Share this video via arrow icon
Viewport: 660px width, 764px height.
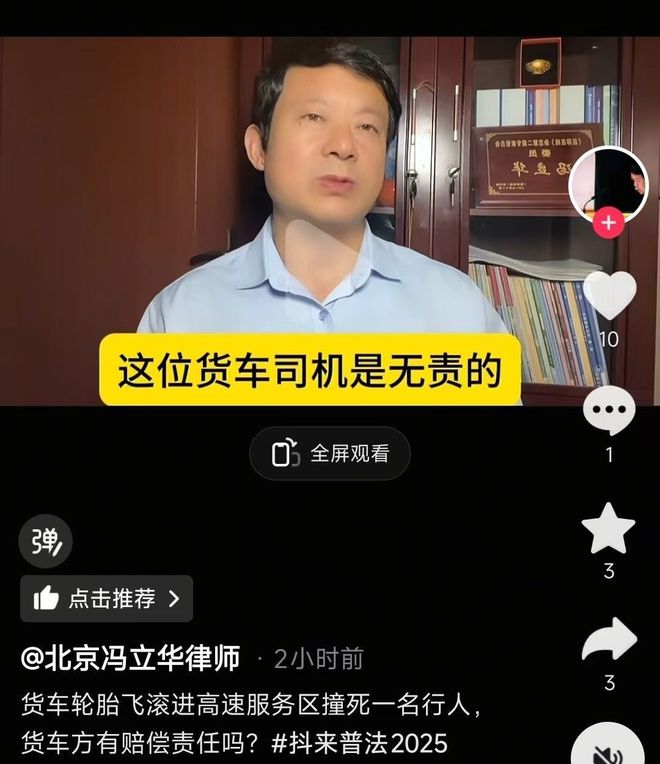point(609,641)
